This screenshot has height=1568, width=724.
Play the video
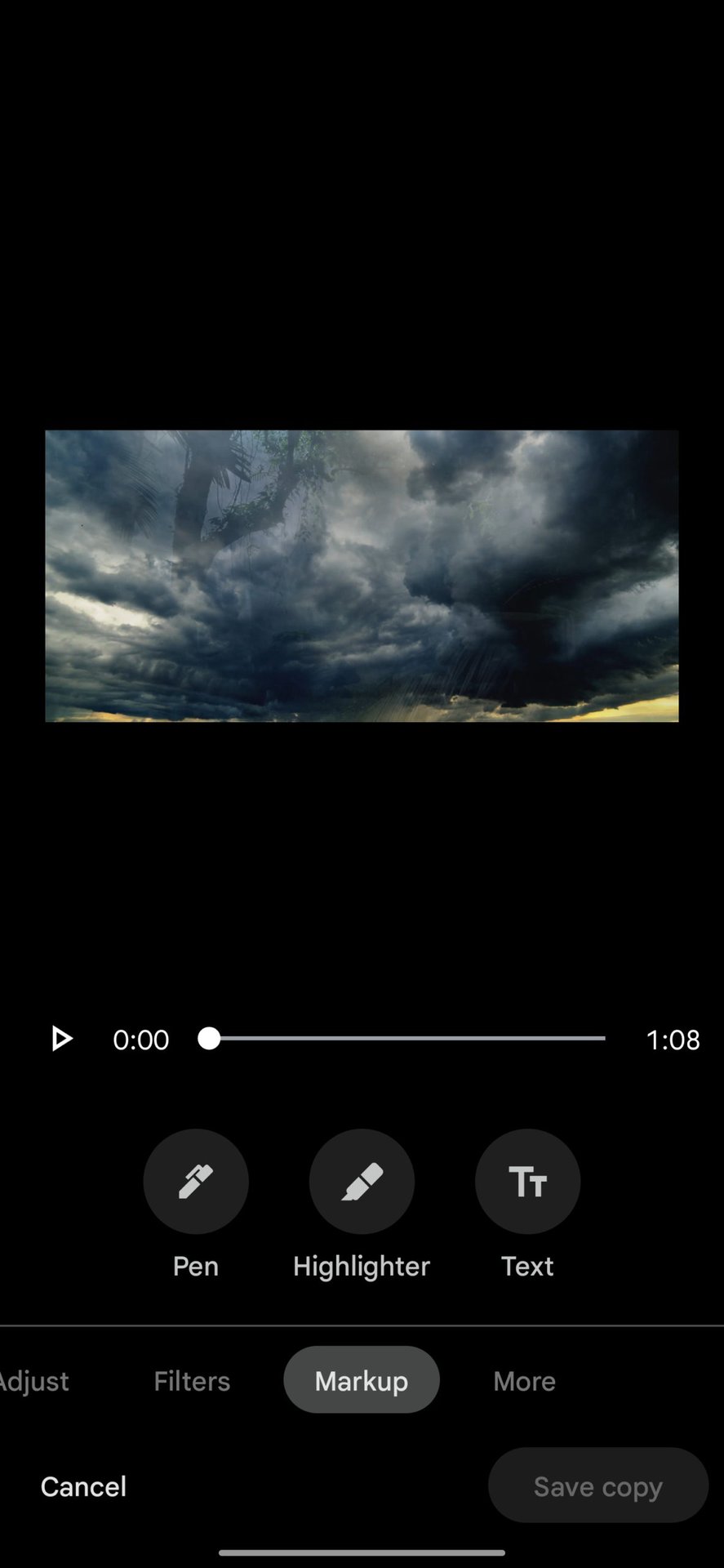pyautogui.click(x=61, y=1039)
